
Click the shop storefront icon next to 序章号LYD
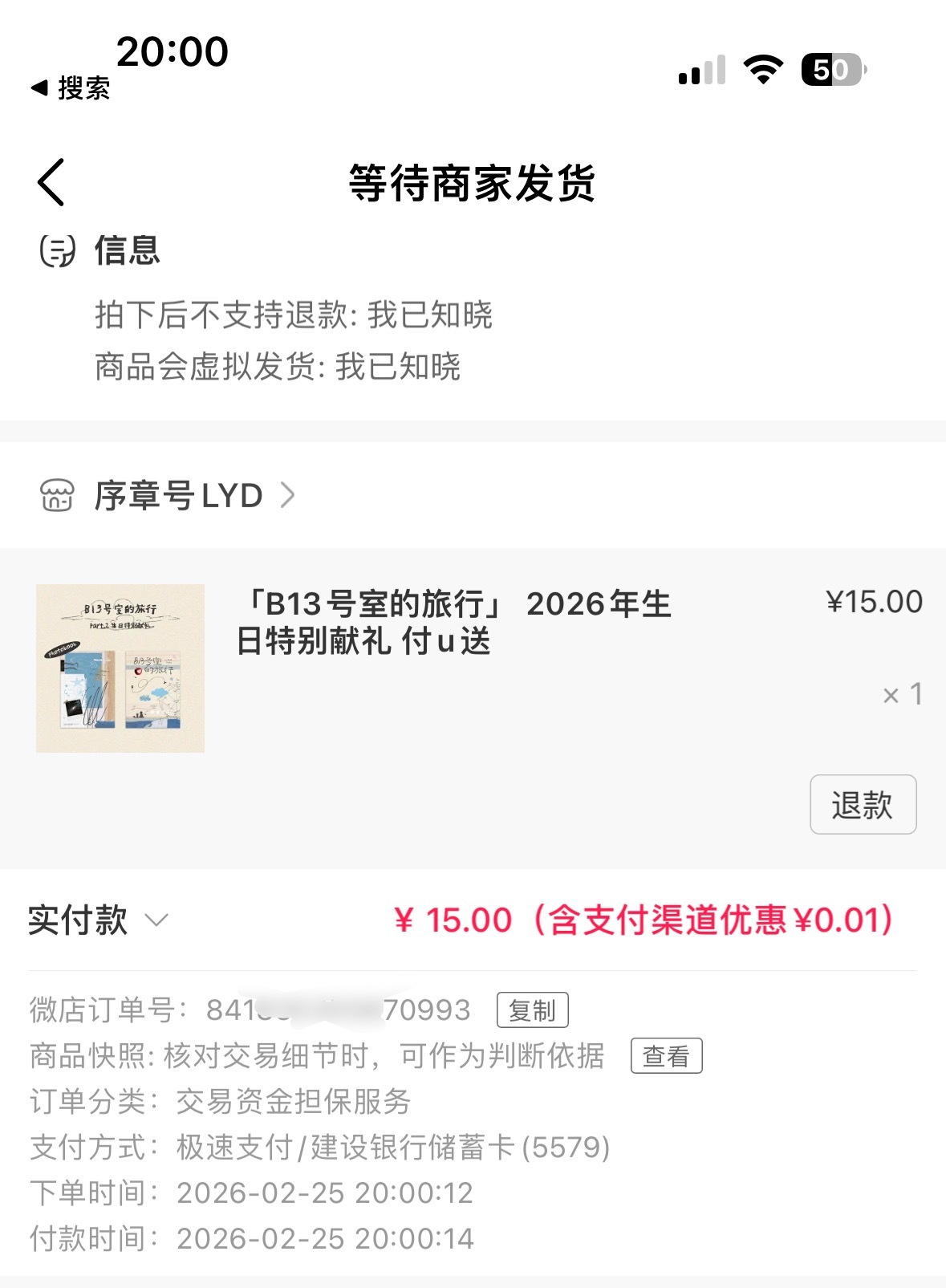(56, 495)
